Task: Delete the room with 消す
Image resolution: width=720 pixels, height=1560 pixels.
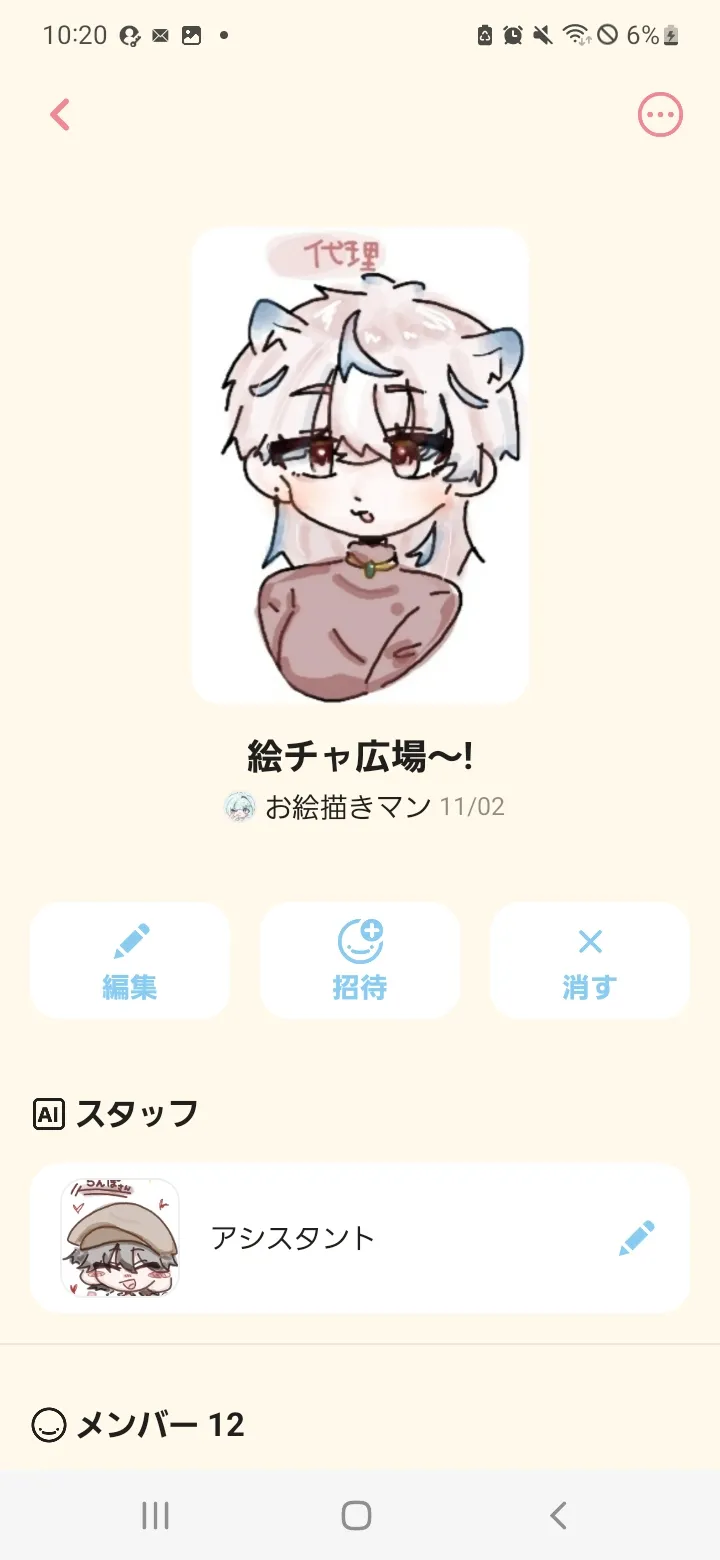Action: (x=590, y=960)
